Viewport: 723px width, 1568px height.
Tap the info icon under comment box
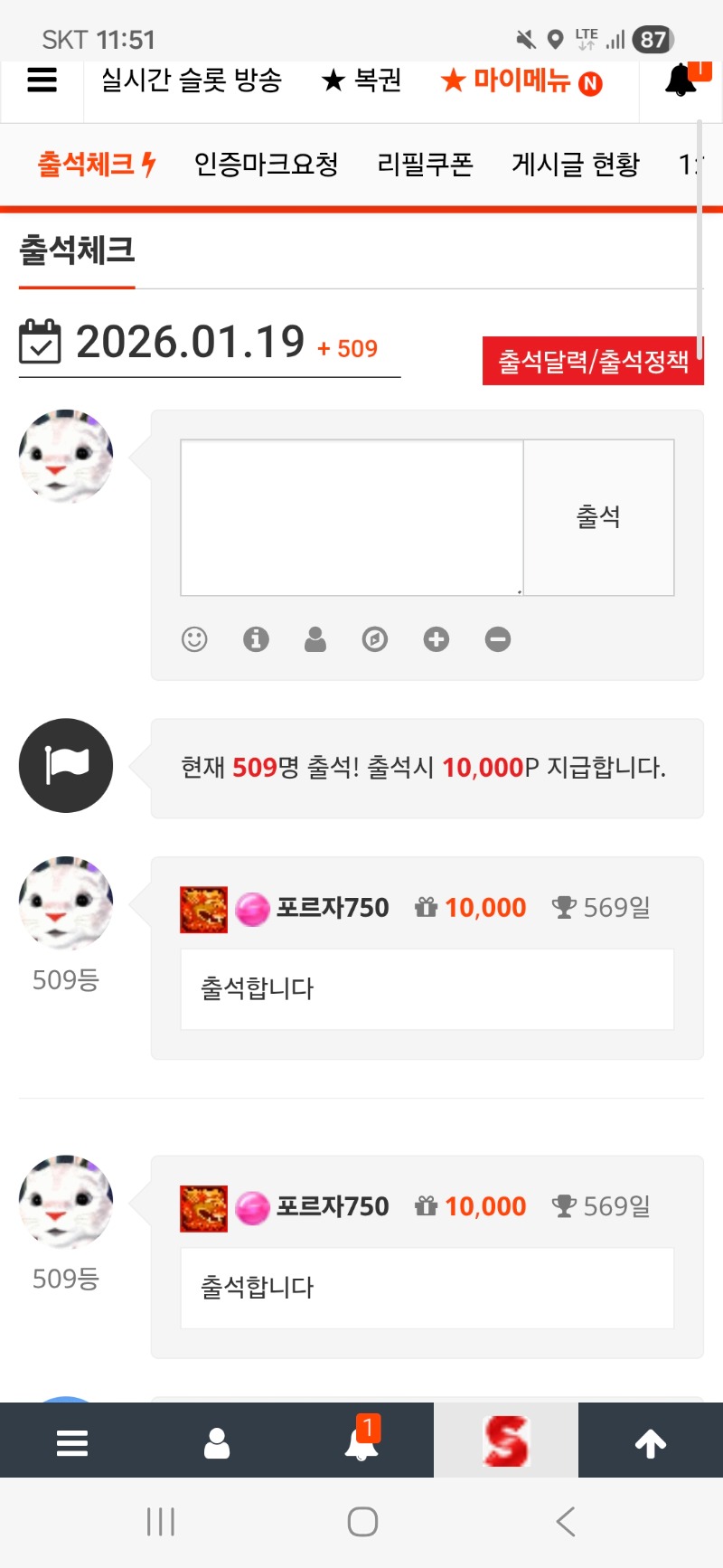pyautogui.click(x=256, y=639)
